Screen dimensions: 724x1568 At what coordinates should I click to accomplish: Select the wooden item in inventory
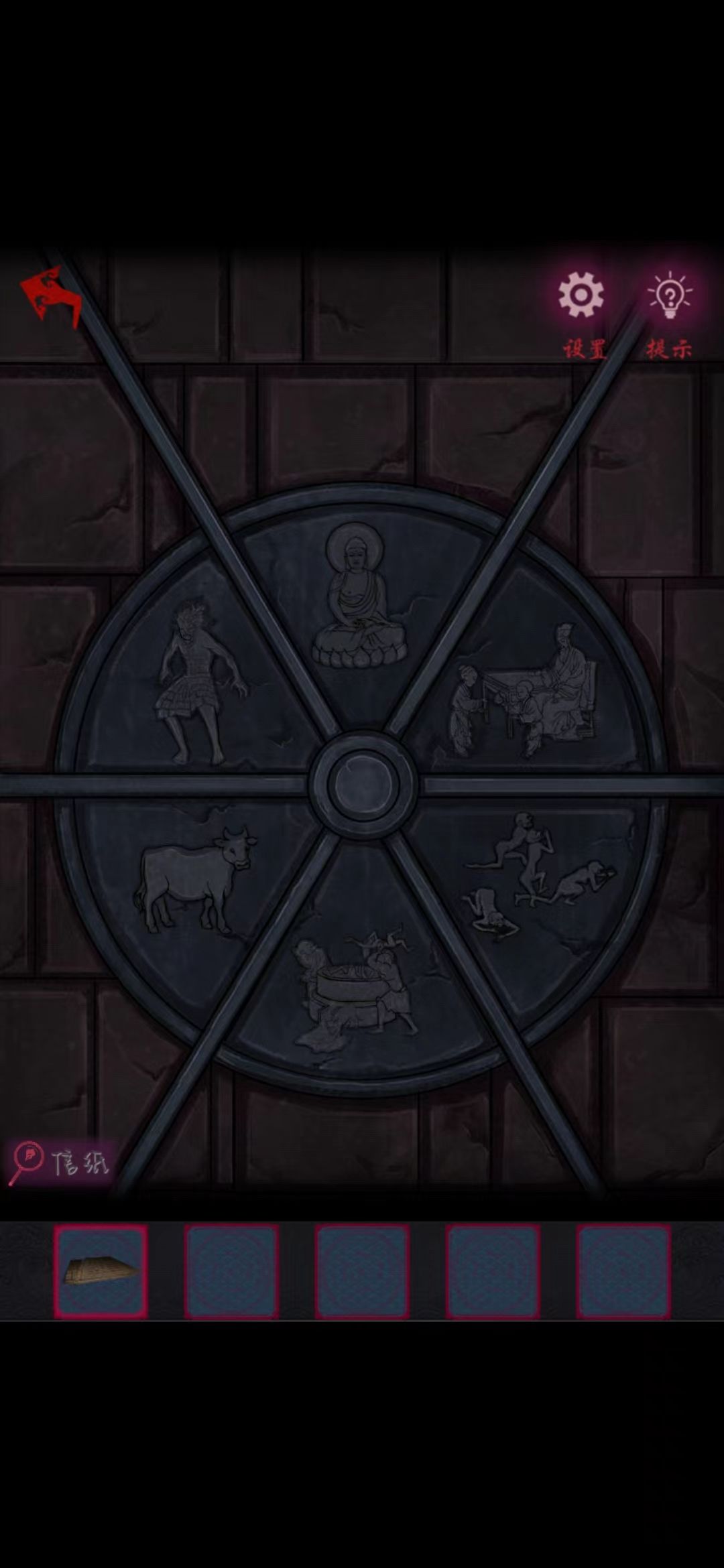(101, 1271)
